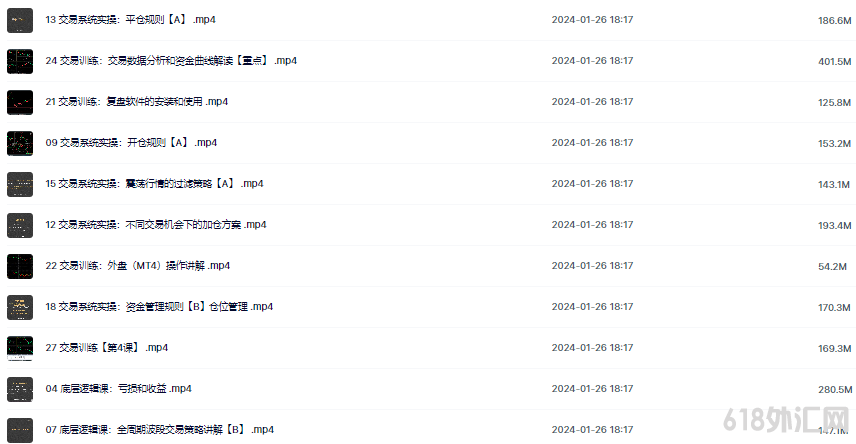Open video 21 复盘软件的安装和使用
The width and height of the screenshot is (856, 444).
click(x=137, y=102)
